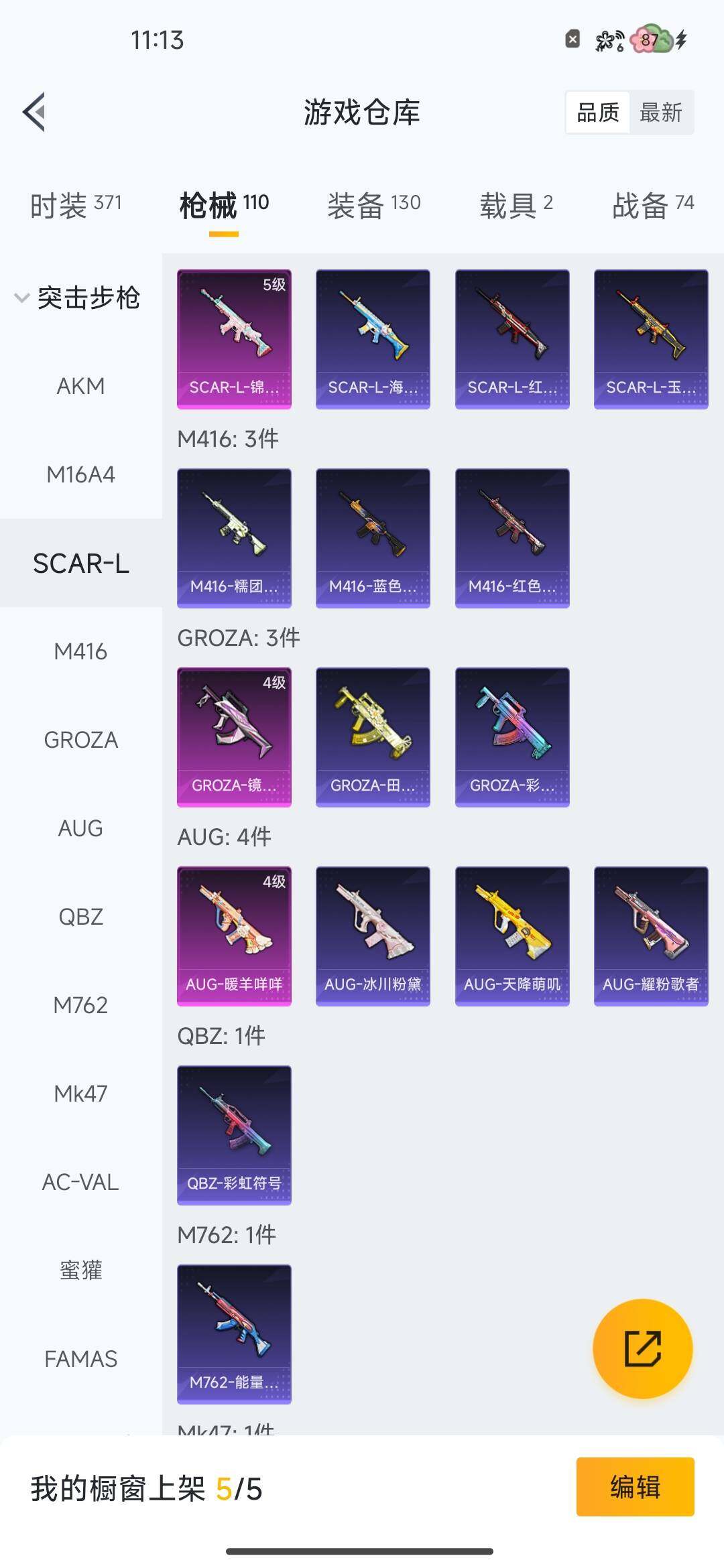Viewport: 724px width, 1568px height.
Task: Open the 战备 tab
Action: click(652, 205)
